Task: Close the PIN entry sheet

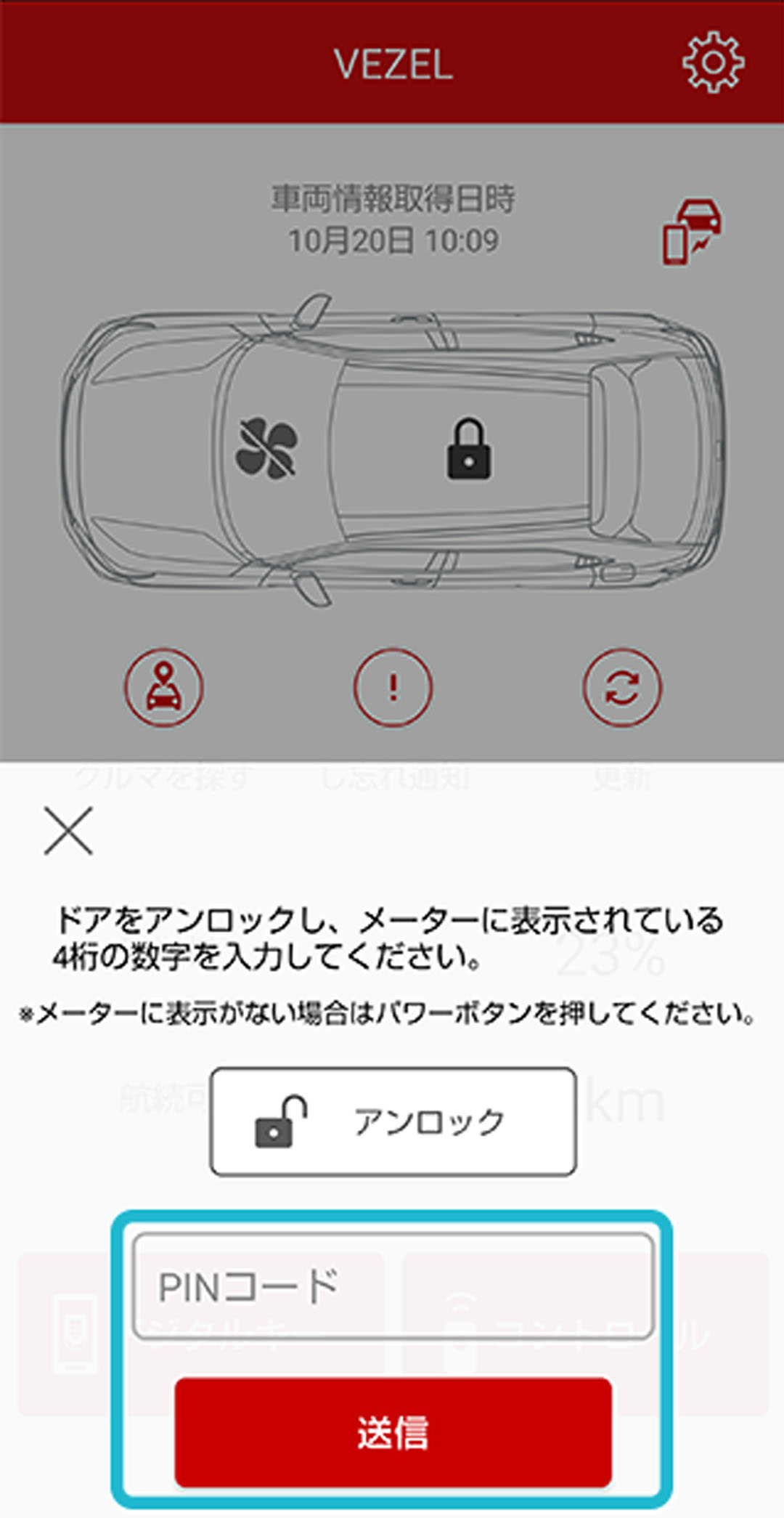Action: pyautogui.click(x=68, y=830)
